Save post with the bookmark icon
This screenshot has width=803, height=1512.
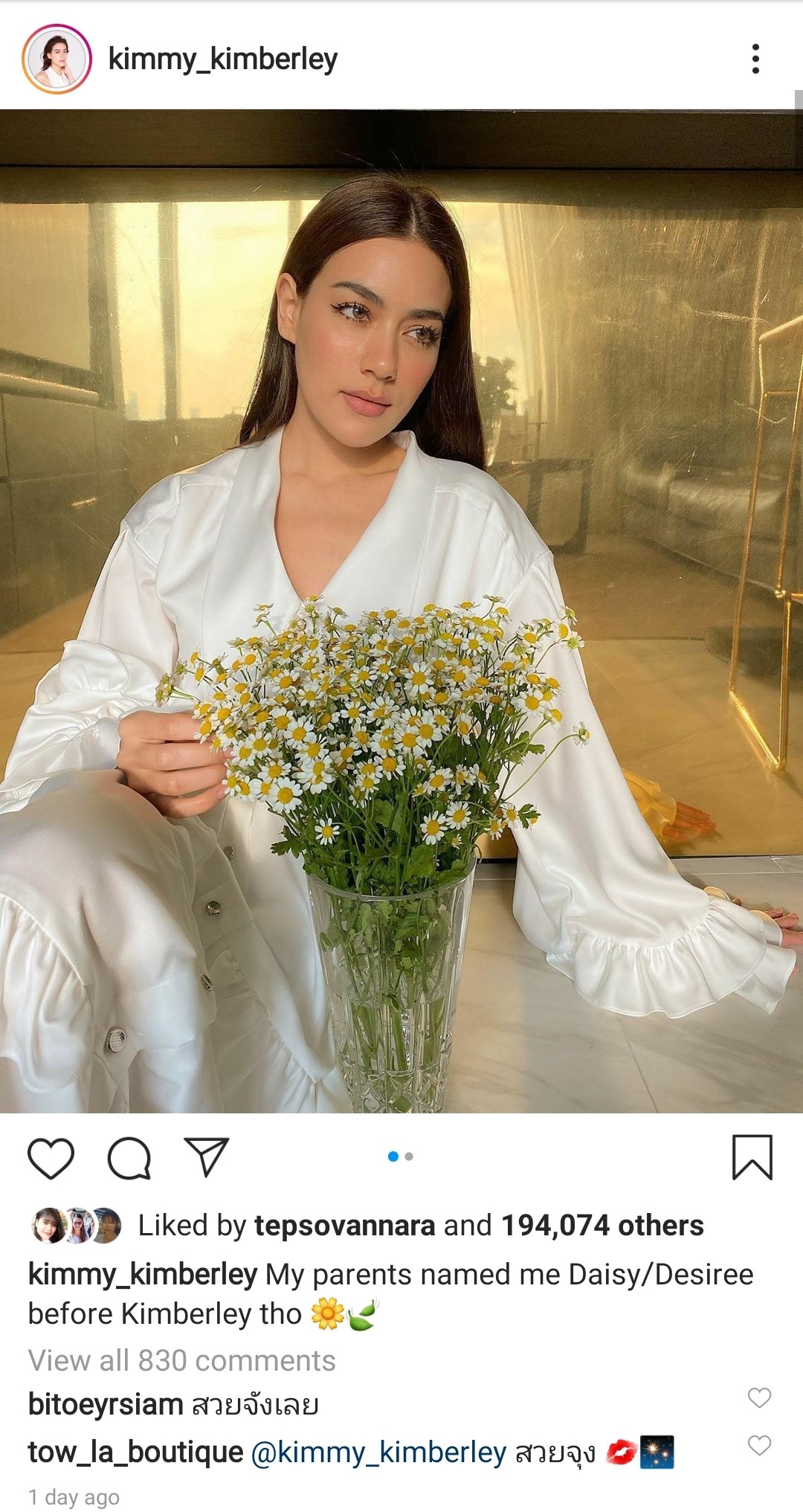(x=752, y=1156)
